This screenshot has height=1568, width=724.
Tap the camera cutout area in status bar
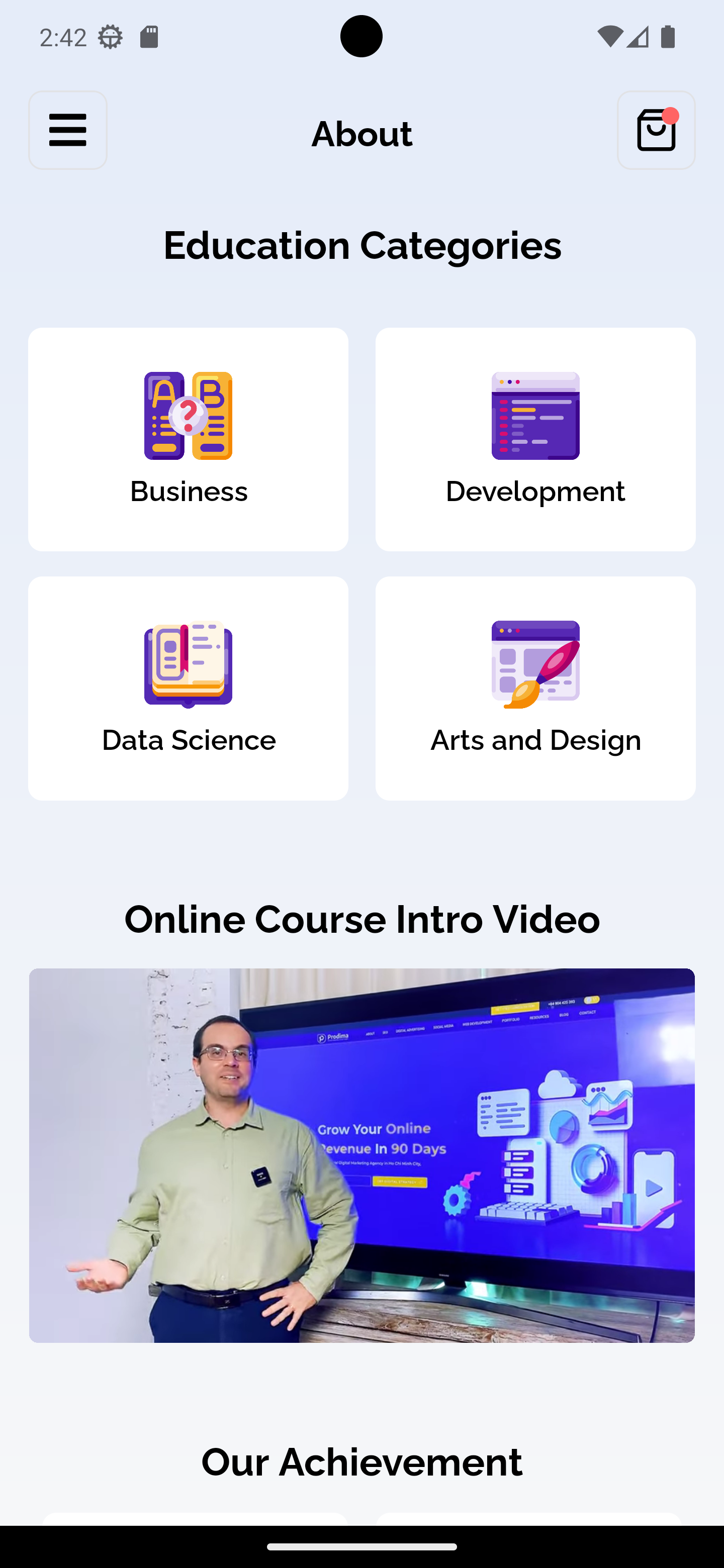[x=361, y=37]
